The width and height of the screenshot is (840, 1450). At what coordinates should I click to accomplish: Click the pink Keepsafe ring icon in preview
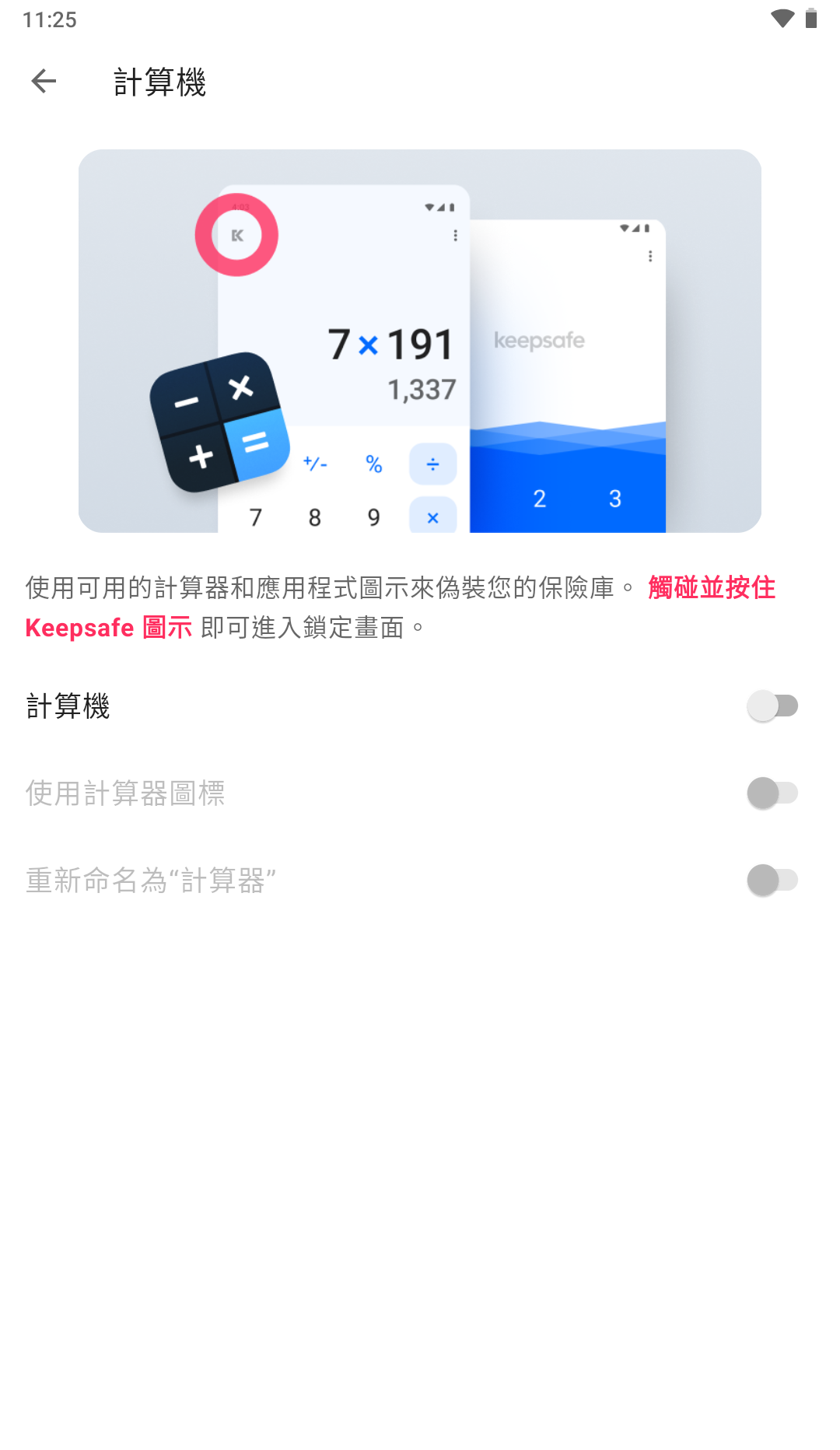(238, 234)
